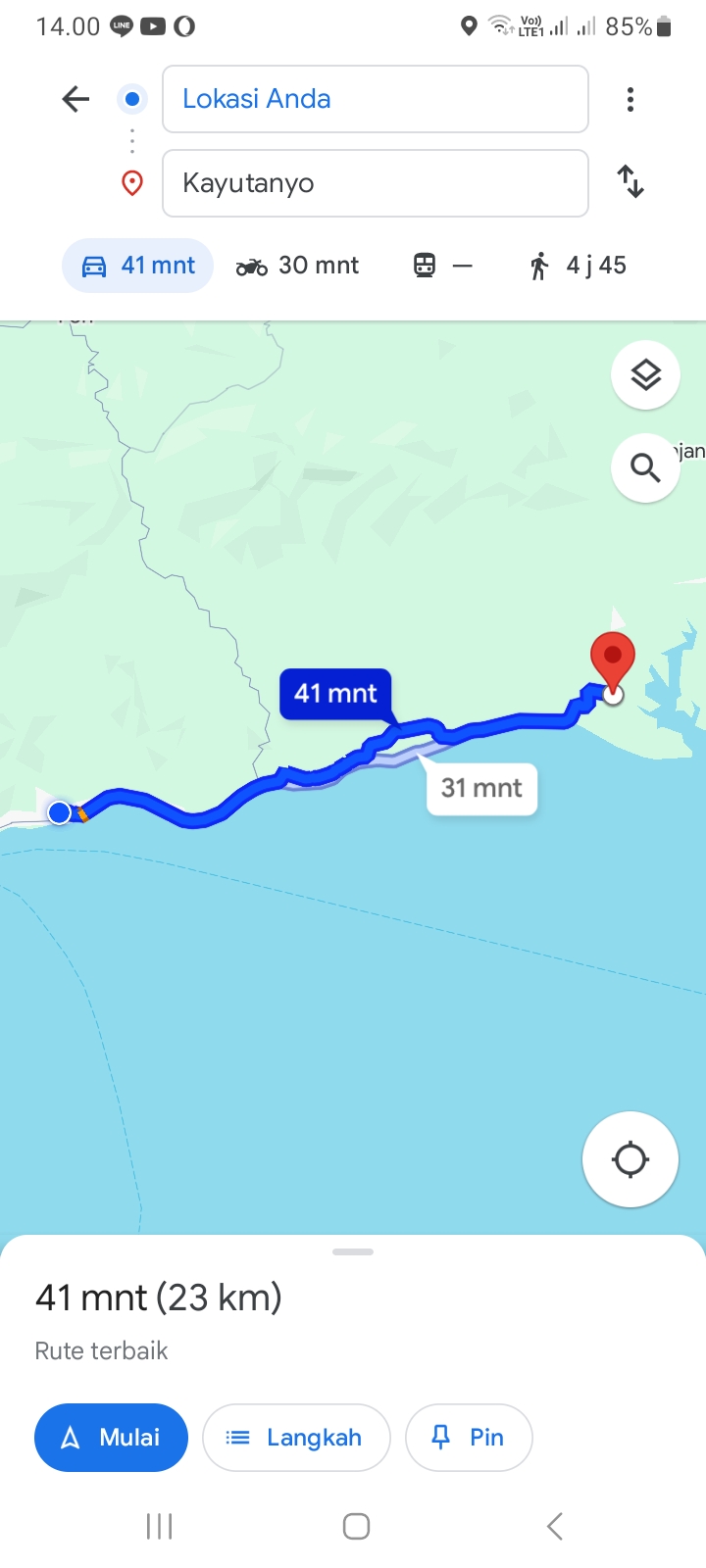Swap start and destination locations
The height and width of the screenshot is (1568, 706).
coord(630,182)
